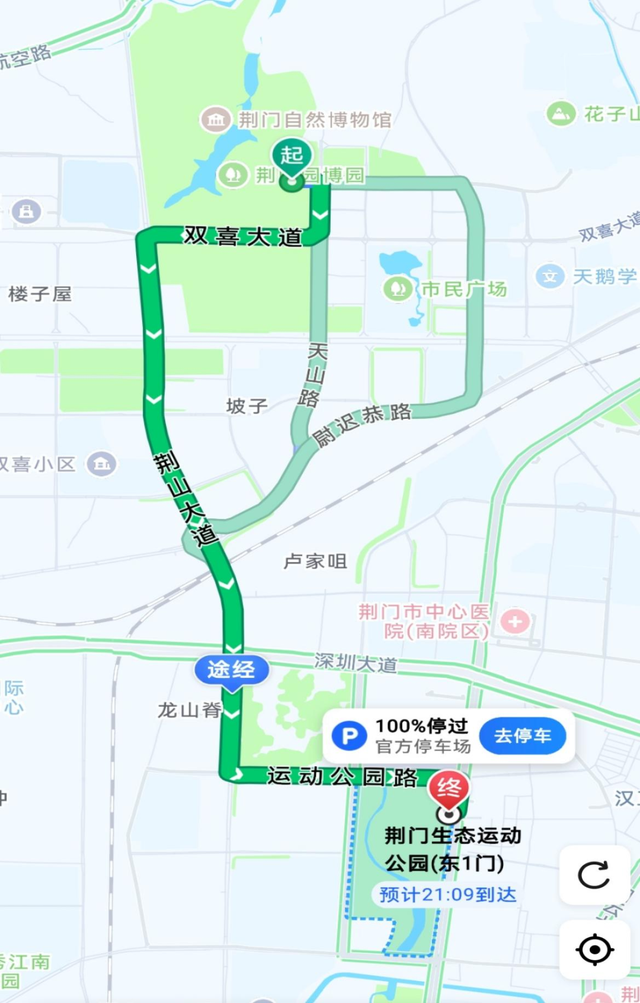The image size is (640, 1003).
Task: Select 荆门市中心医院(南院区) hospital marker
Action: click(515, 622)
